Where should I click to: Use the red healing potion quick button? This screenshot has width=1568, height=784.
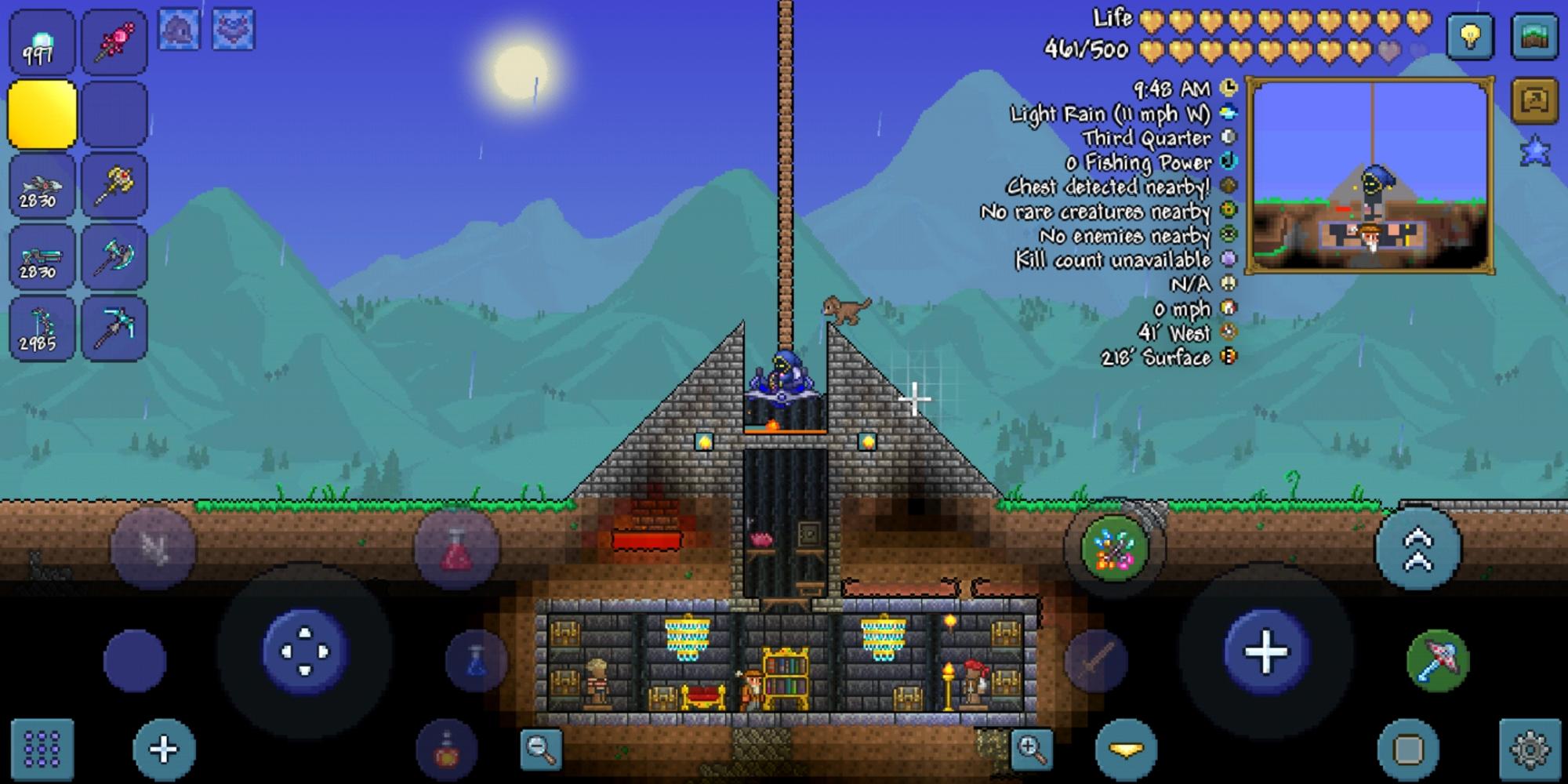457,548
